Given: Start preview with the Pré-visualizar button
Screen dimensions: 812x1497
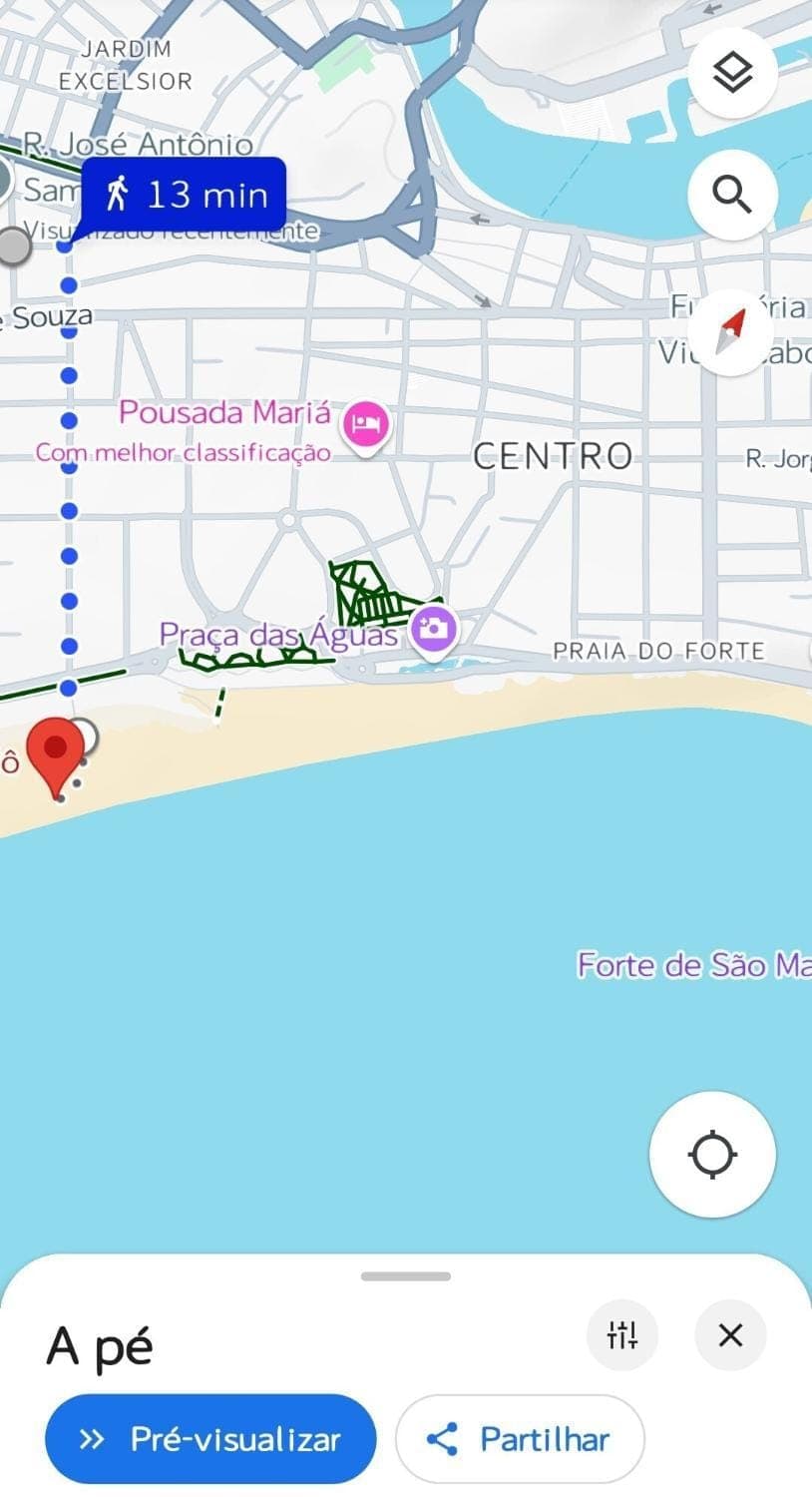Looking at the screenshot, I should tap(209, 1438).
